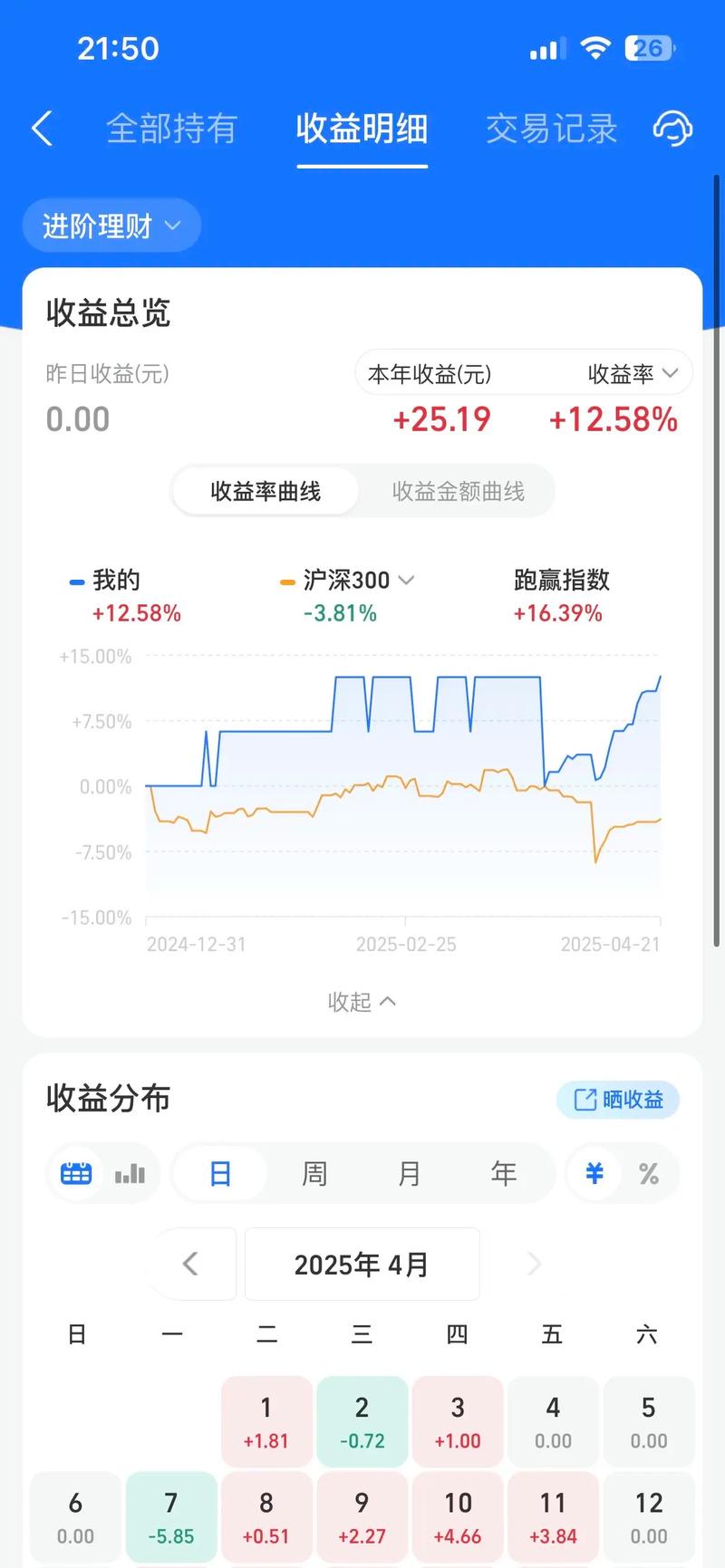Switch chart to 收益金额曲线

456,491
